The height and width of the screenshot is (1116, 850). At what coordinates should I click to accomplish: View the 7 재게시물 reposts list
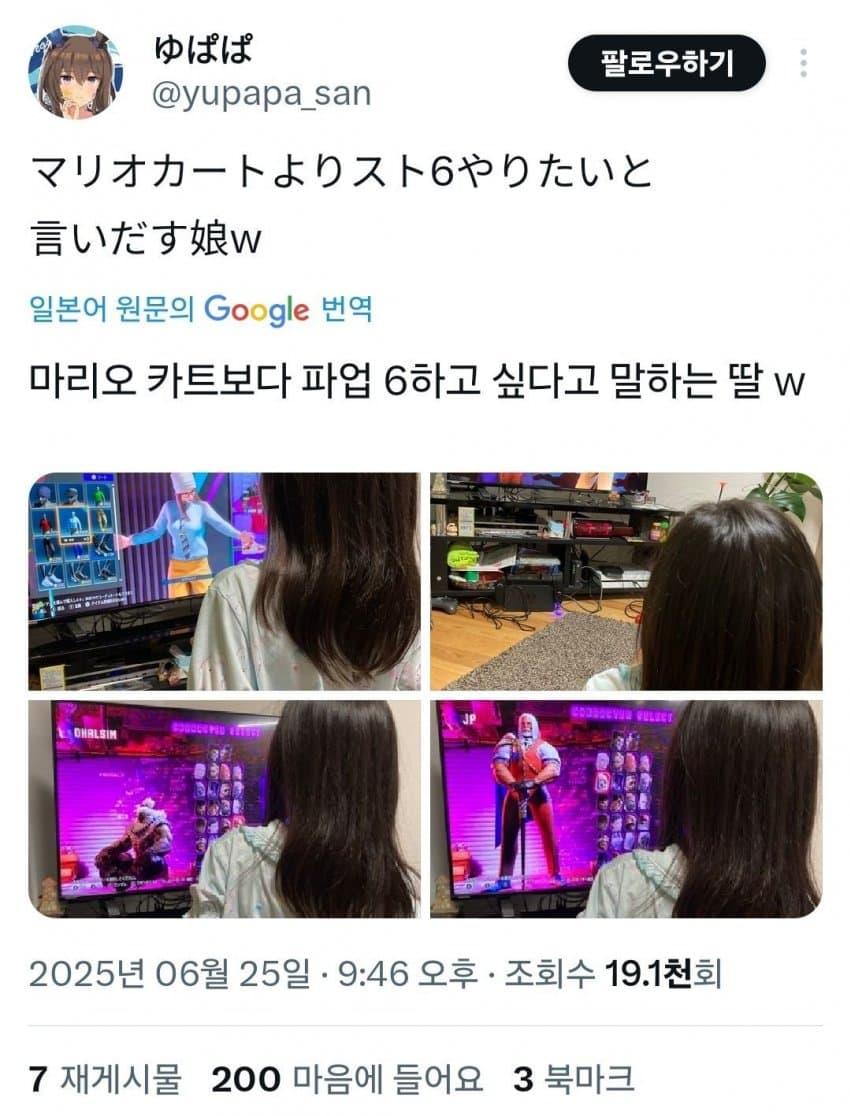(x=105, y=1079)
